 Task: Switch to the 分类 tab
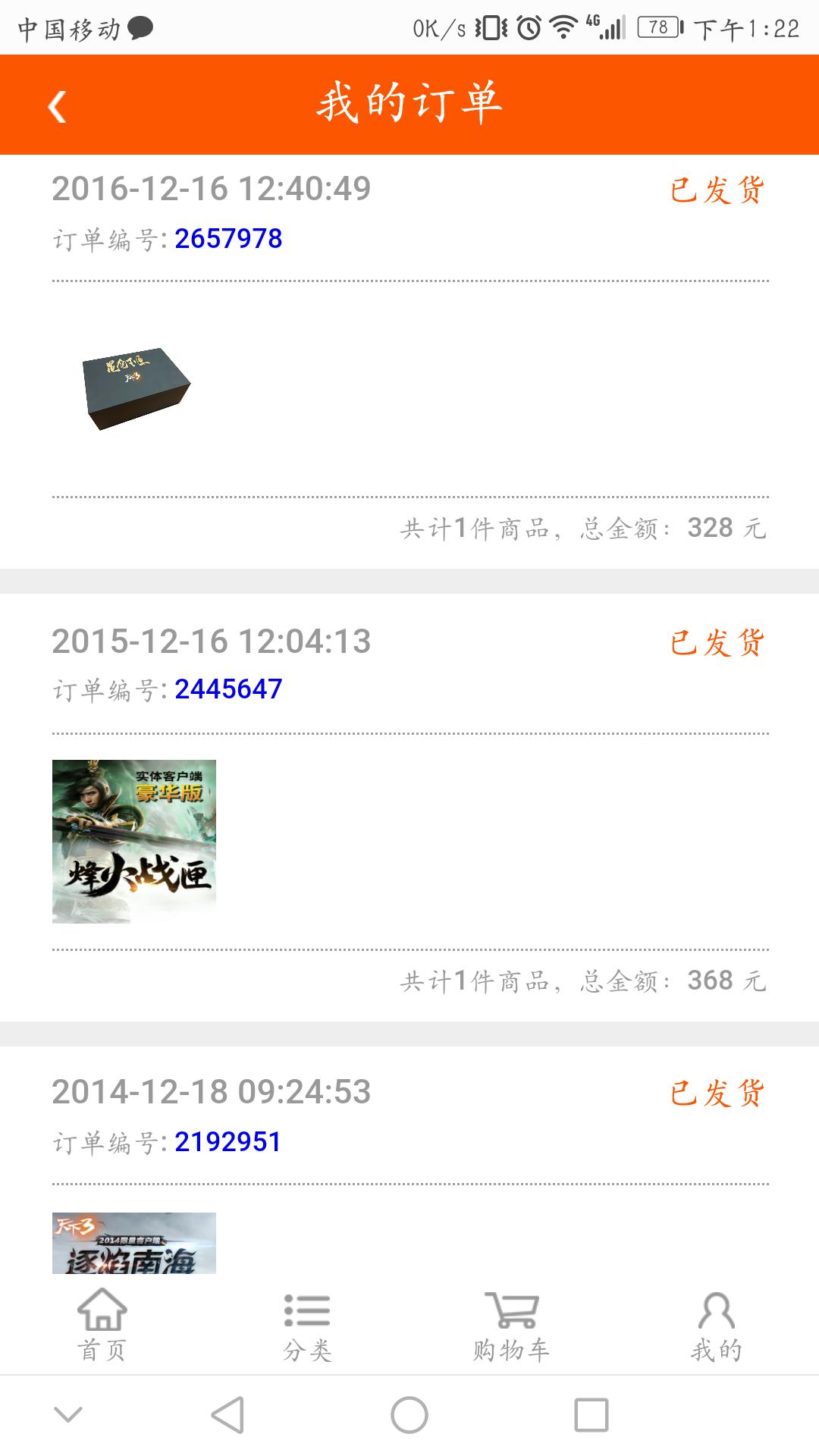(307, 1324)
